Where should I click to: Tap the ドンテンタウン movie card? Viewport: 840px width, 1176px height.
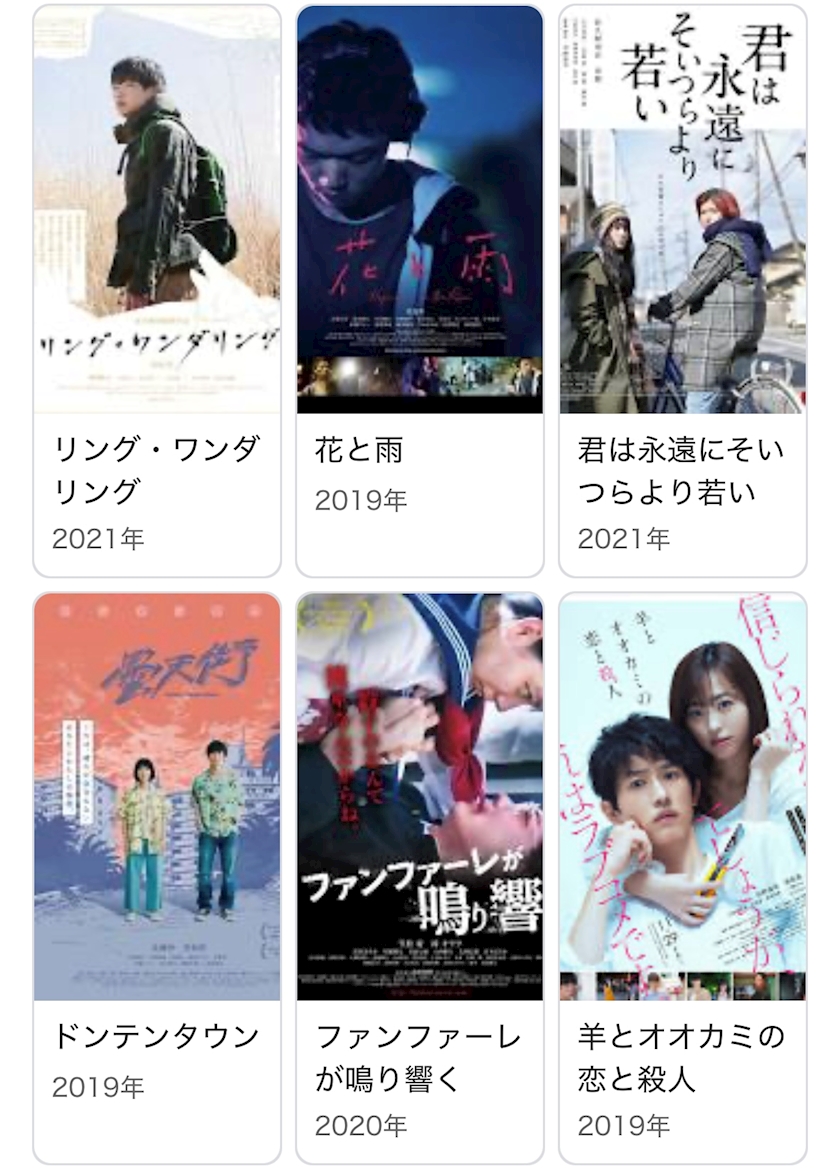pyautogui.click(x=157, y=878)
